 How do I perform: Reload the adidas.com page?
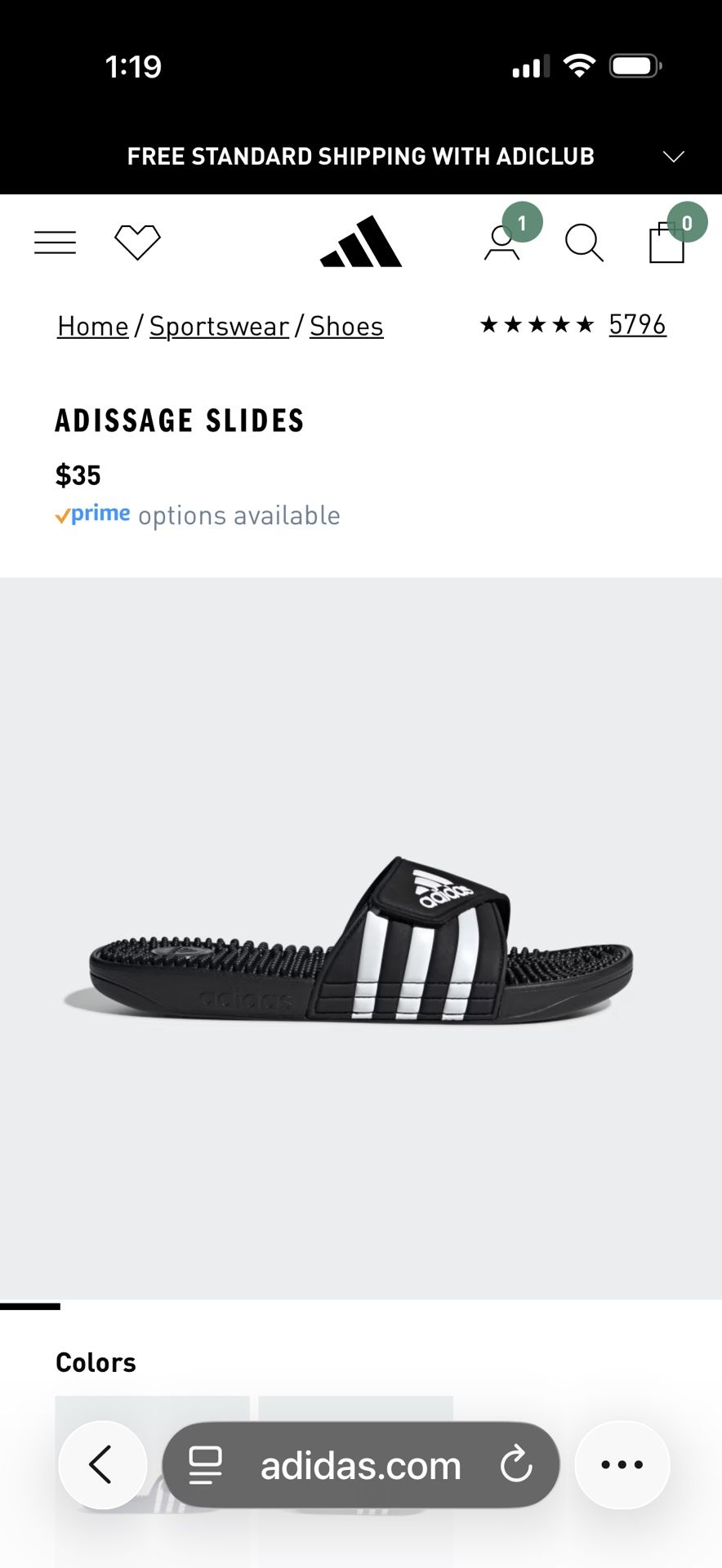516,1465
